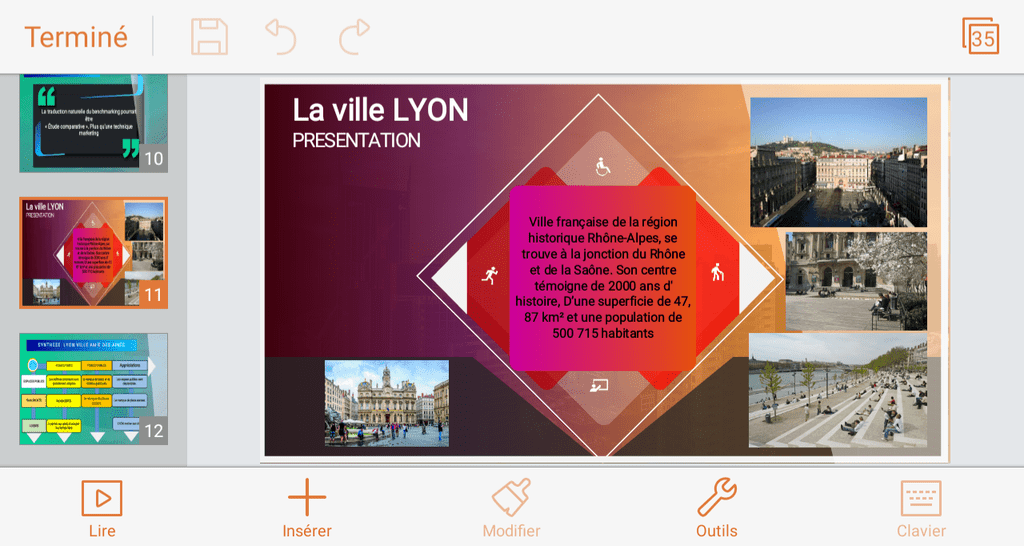Select the Lyon description text box
1024x546 pixels.
click(x=602, y=277)
